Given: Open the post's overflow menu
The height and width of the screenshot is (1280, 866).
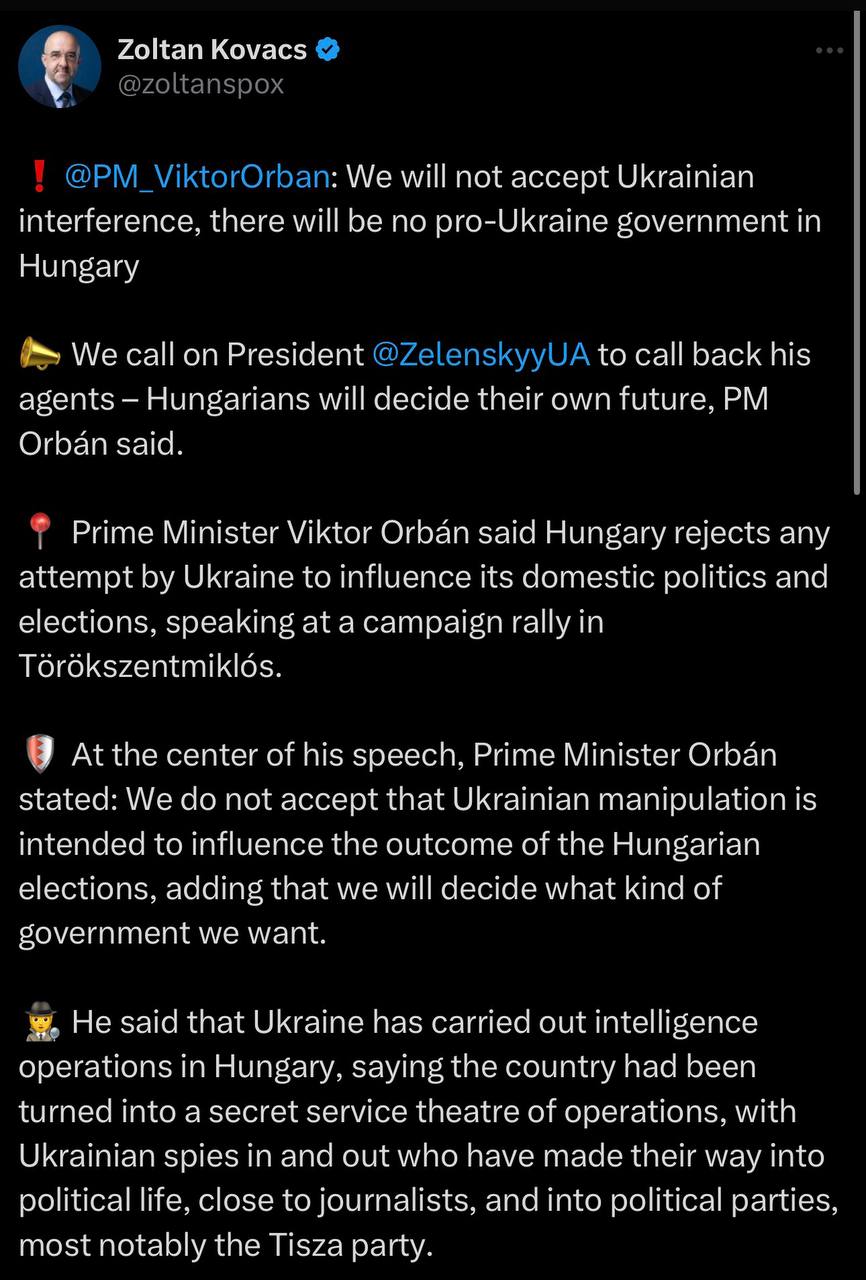Looking at the screenshot, I should tap(829, 50).
